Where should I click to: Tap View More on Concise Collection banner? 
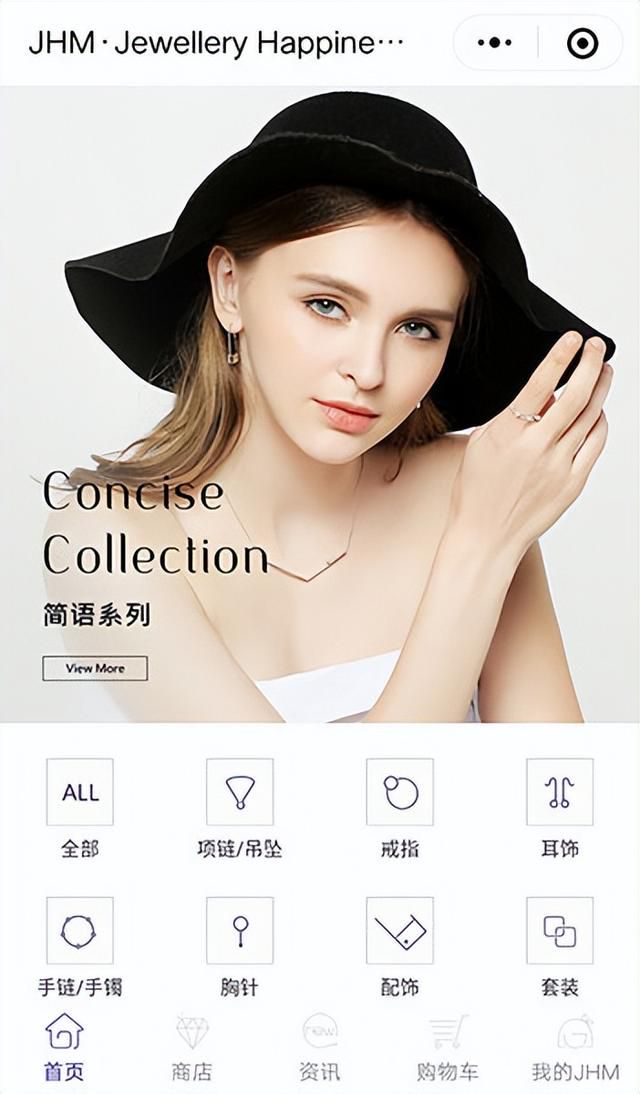(95, 668)
